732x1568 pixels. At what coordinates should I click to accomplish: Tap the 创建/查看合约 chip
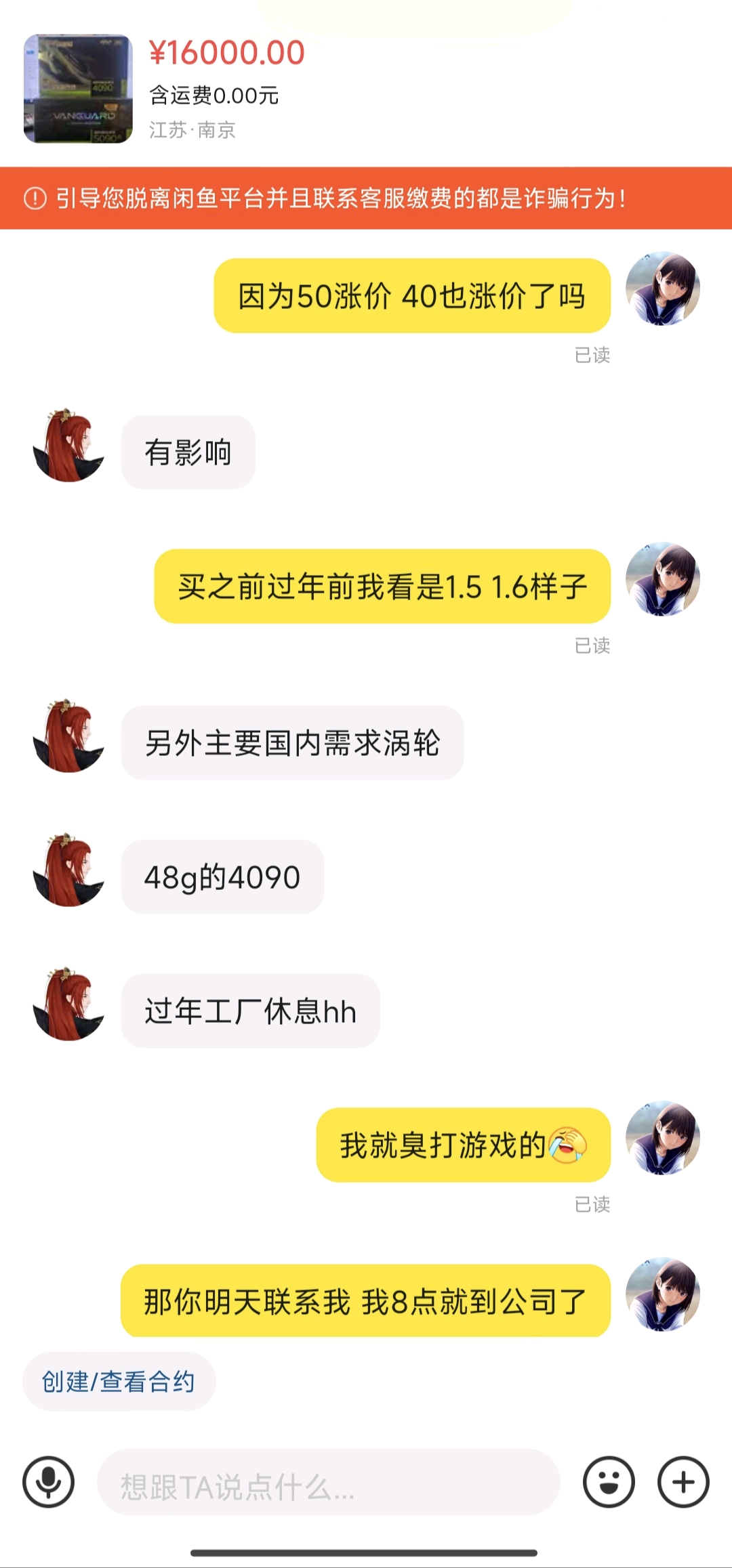point(119,1381)
